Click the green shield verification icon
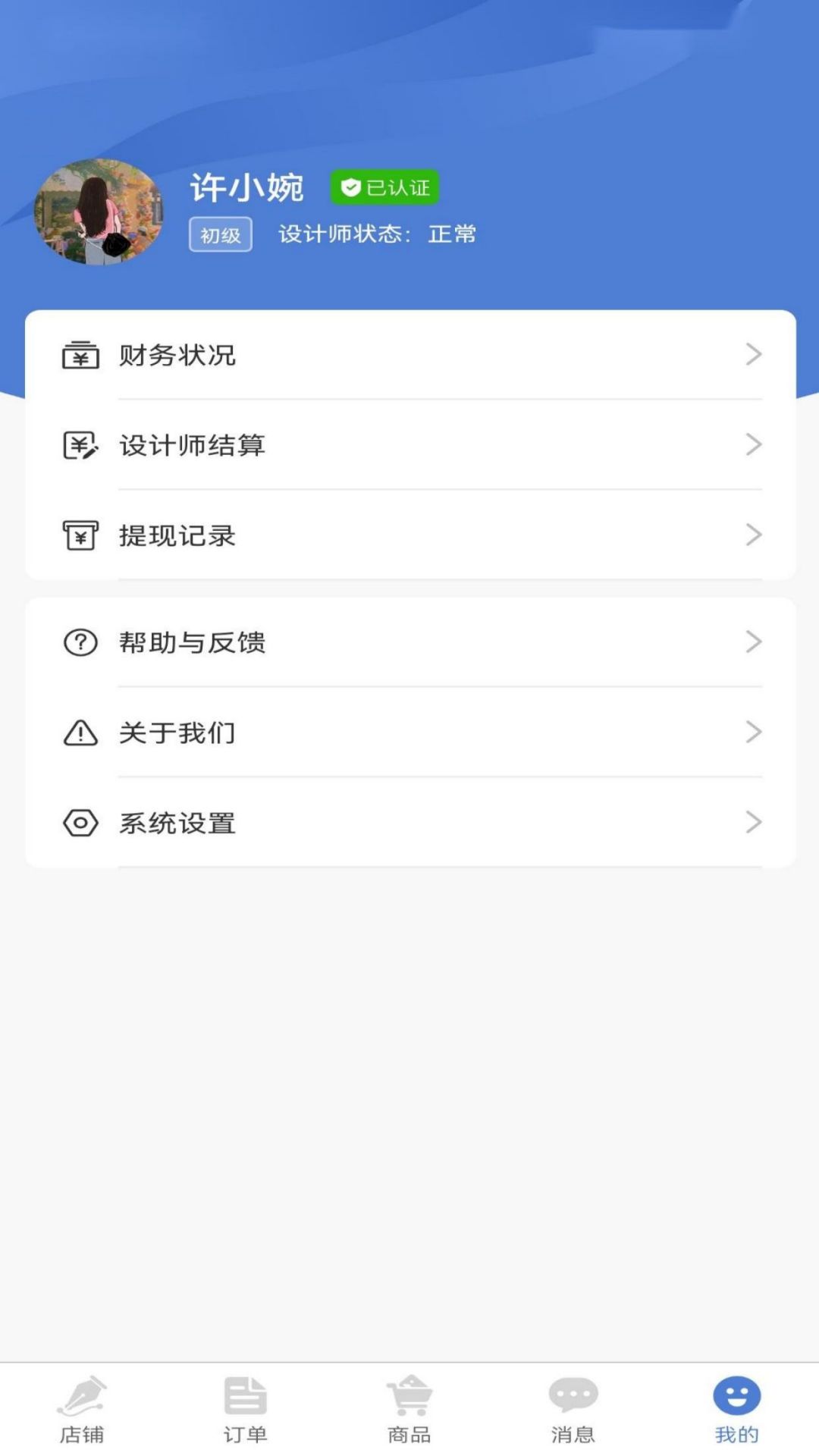The width and height of the screenshot is (819, 1456). tap(350, 187)
